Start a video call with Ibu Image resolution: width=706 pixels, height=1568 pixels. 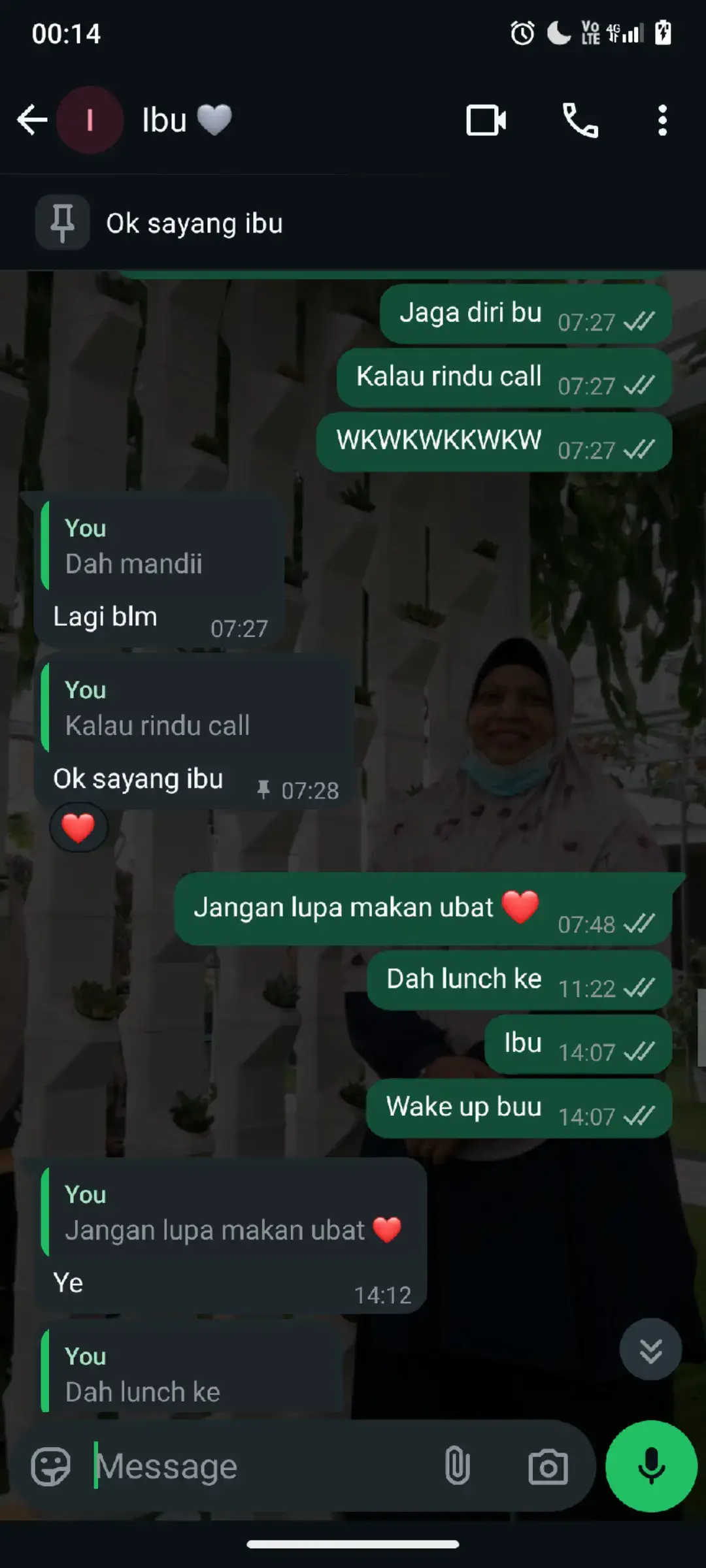486,120
